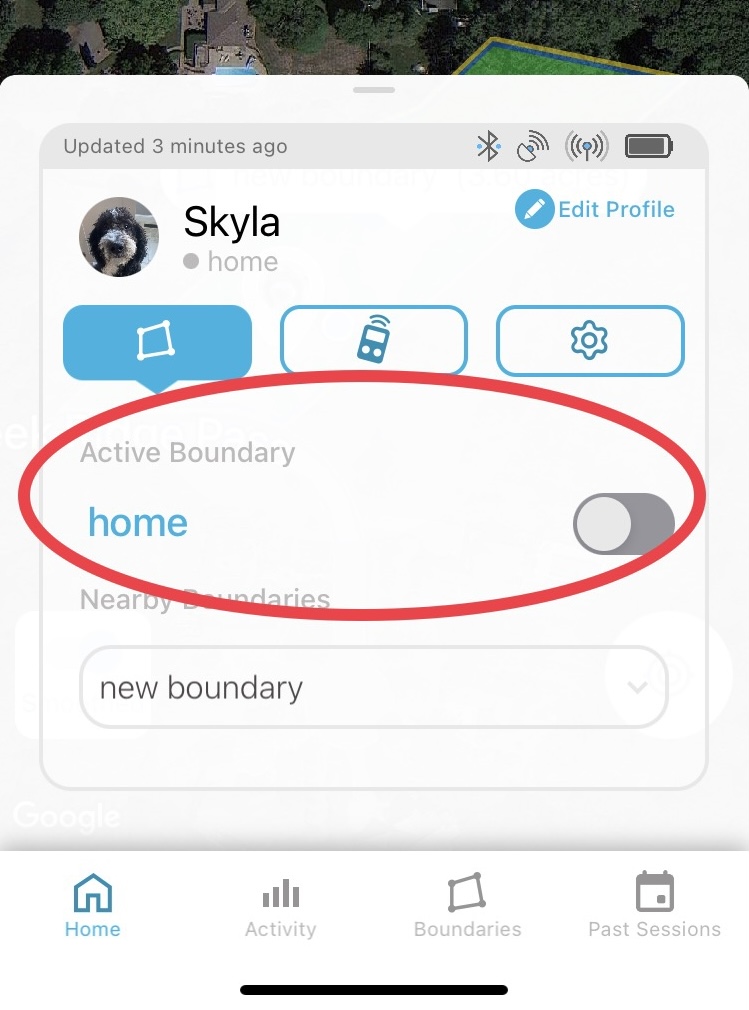Viewport: 749px width, 1010px height.
Task: Expand the new boundary dropdown
Action: point(635,688)
